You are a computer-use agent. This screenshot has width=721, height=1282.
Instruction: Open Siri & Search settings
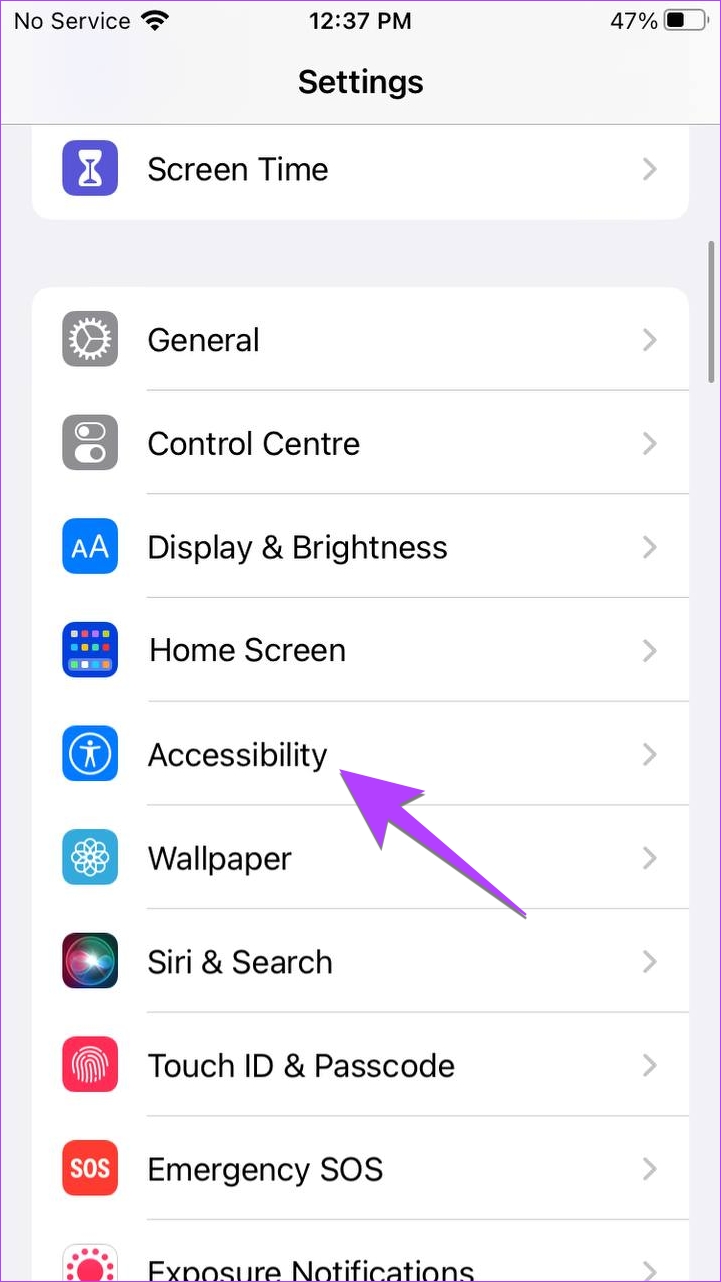pos(360,962)
